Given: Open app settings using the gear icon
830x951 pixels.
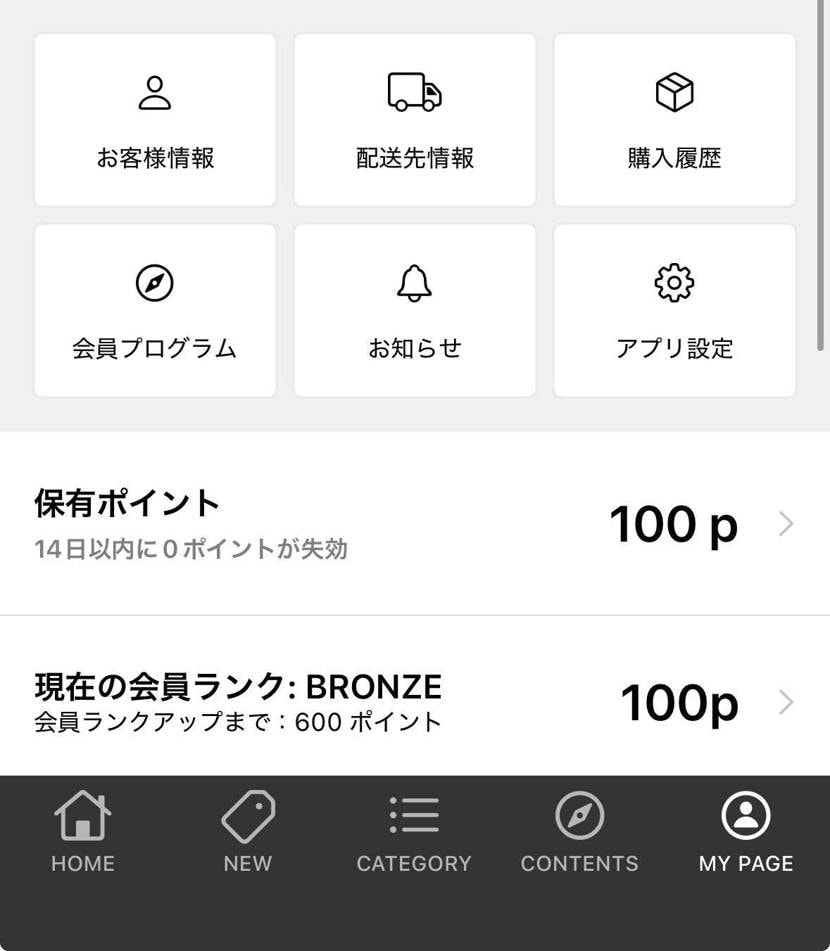Looking at the screenshot, I should pos(674,283).
